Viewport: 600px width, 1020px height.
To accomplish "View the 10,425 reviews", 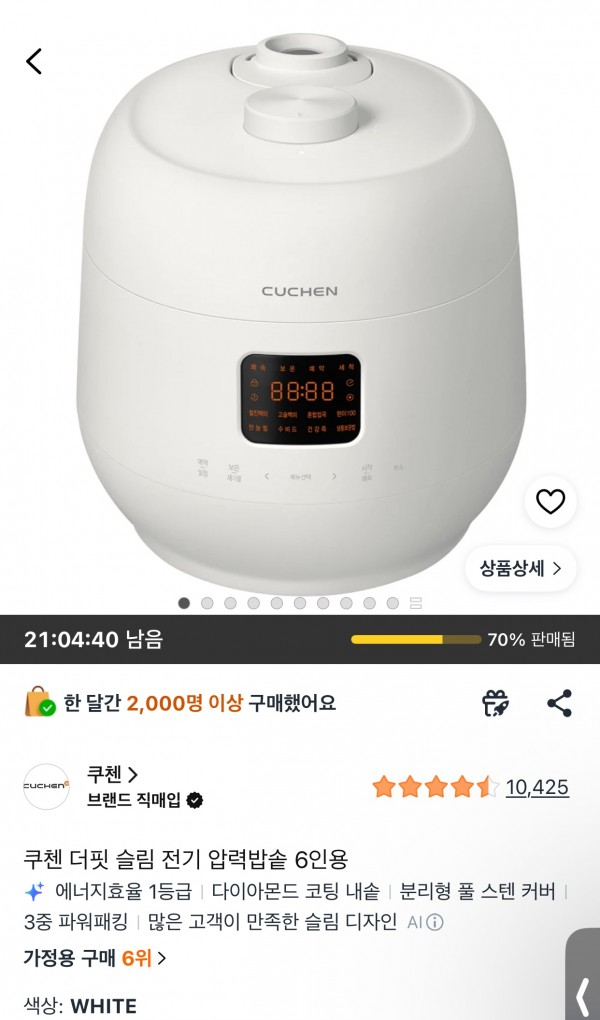I will pos(537,787).
